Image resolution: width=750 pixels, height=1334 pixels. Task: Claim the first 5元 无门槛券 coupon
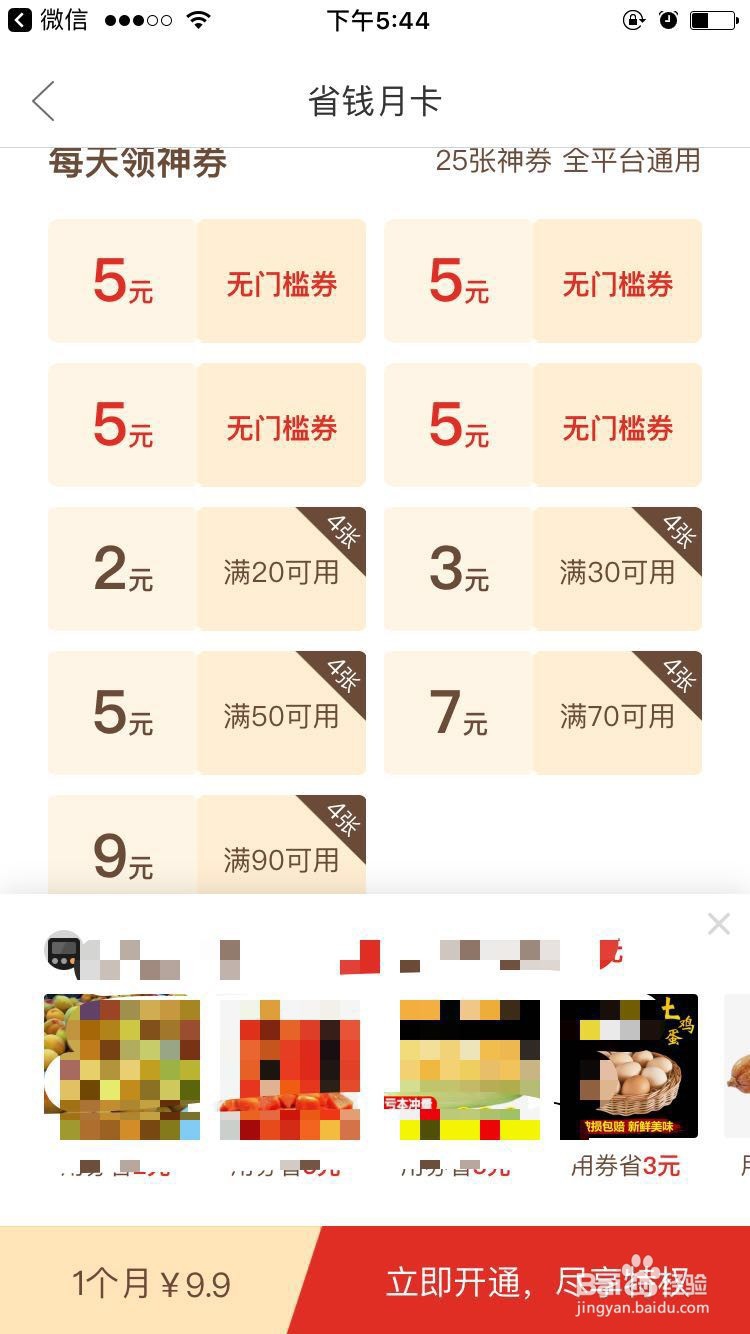205,280
